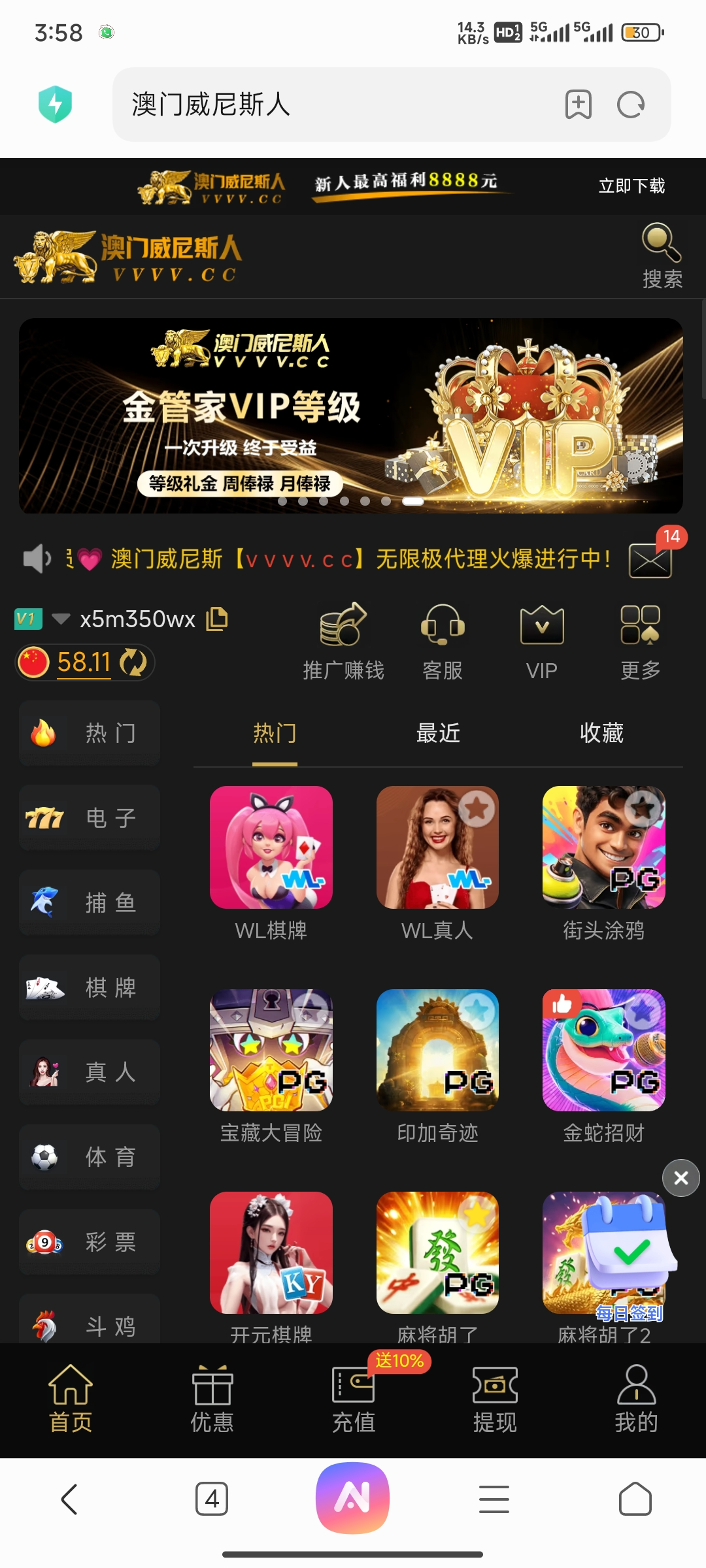This screenshot has height=1568, width=706.
Task: Open the mail inbox with 14 badge
Action: [x=650, y=561]
